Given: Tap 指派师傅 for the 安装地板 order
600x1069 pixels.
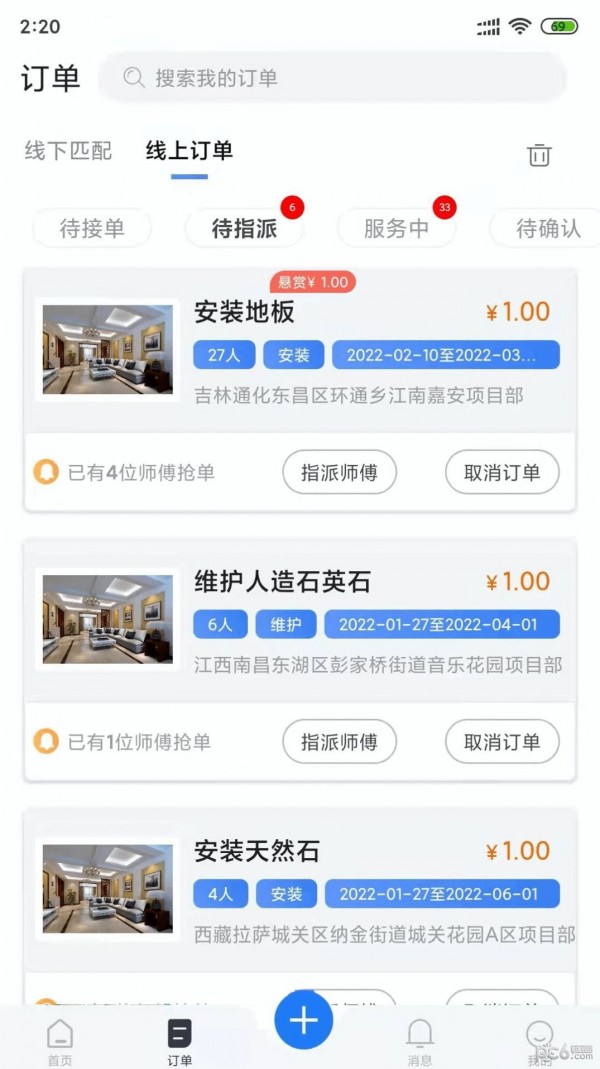Looking at the screenshot, I should (339, 472).
